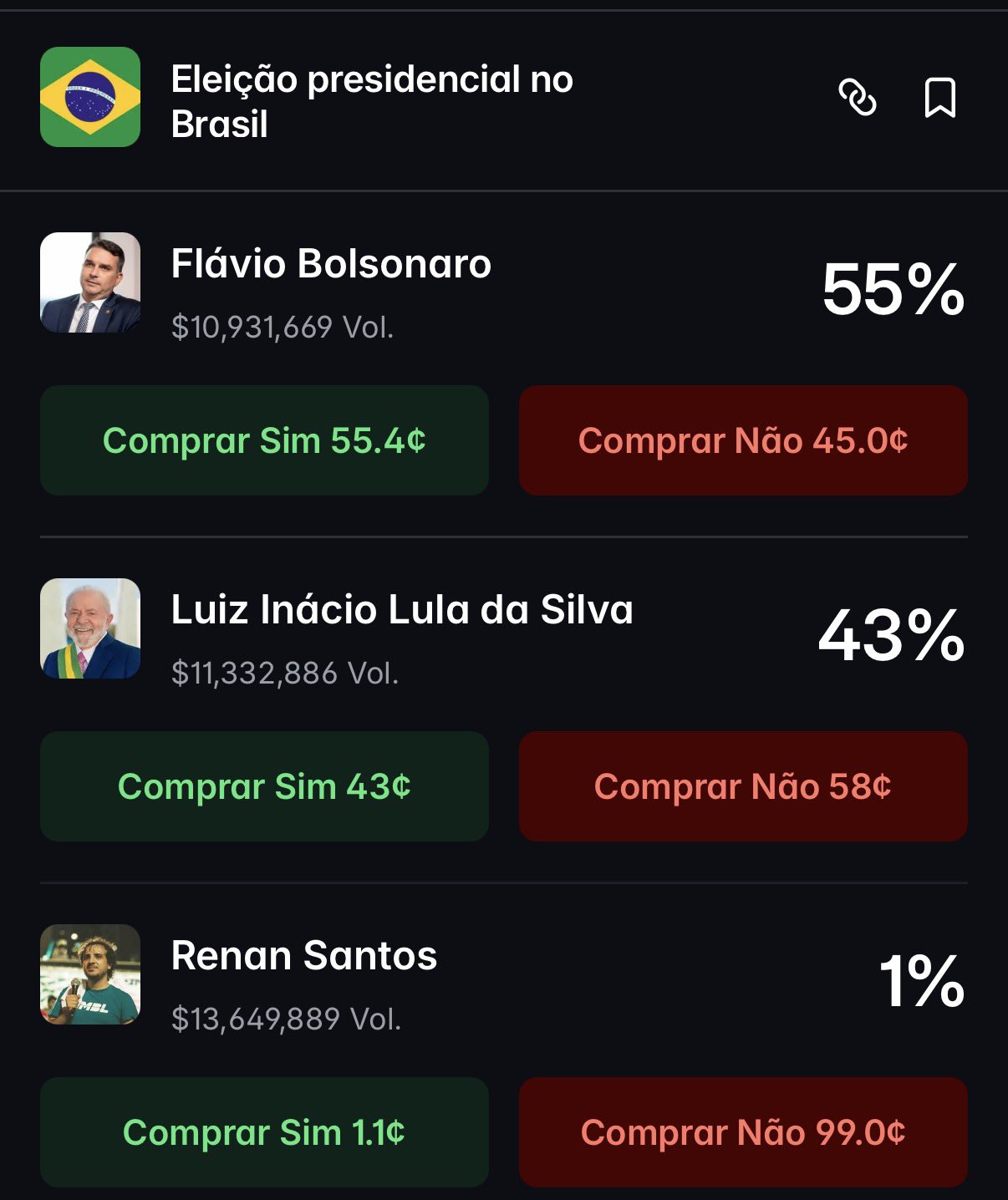This screenshot has width=1008, height=1200.
Task: Tap Comprar Sim 55.4¢ for Flávio Bolsonaro
Action: [x=264, y=440]
